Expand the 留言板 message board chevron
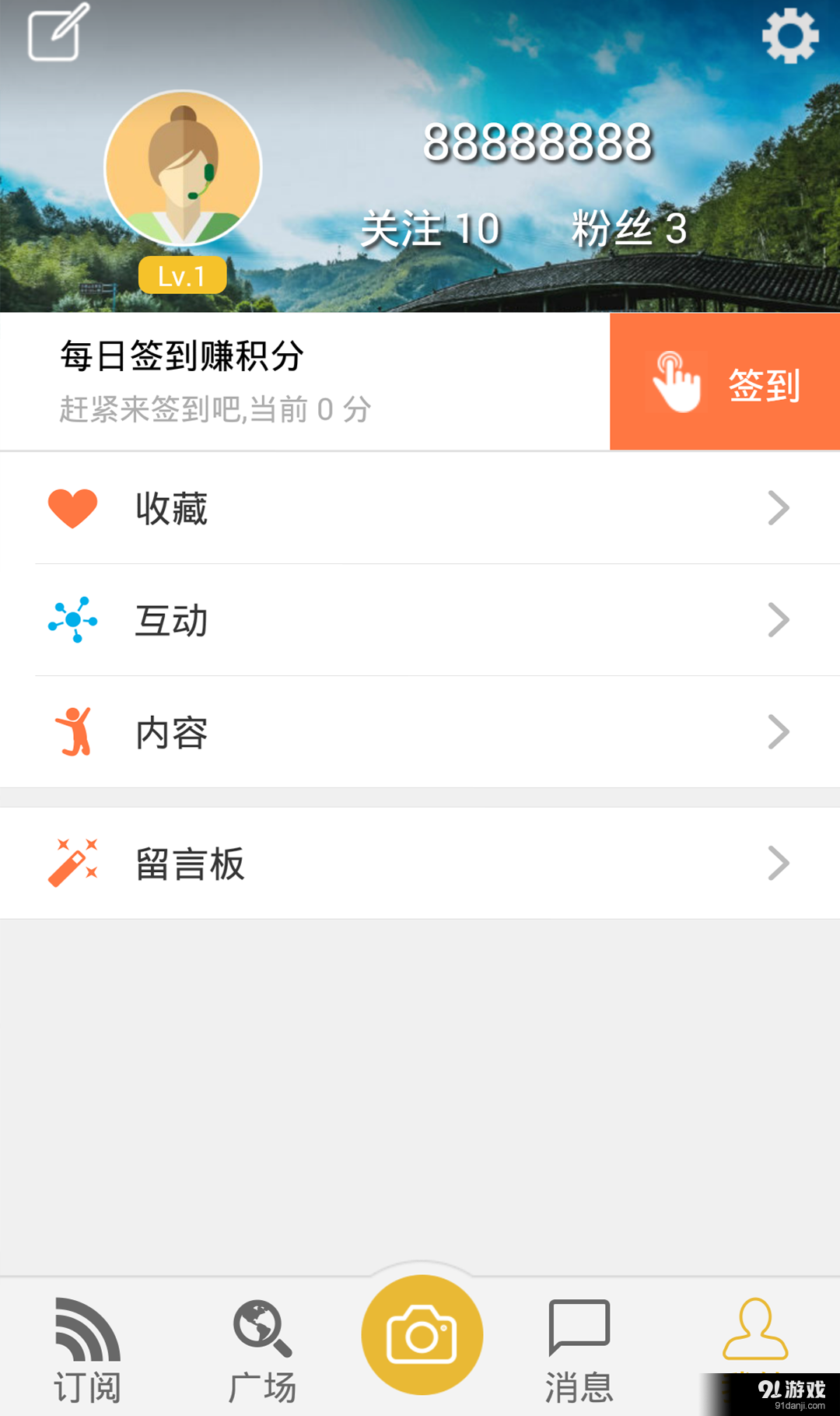This screenshot has width=840, height=1416. pos(779,862)
